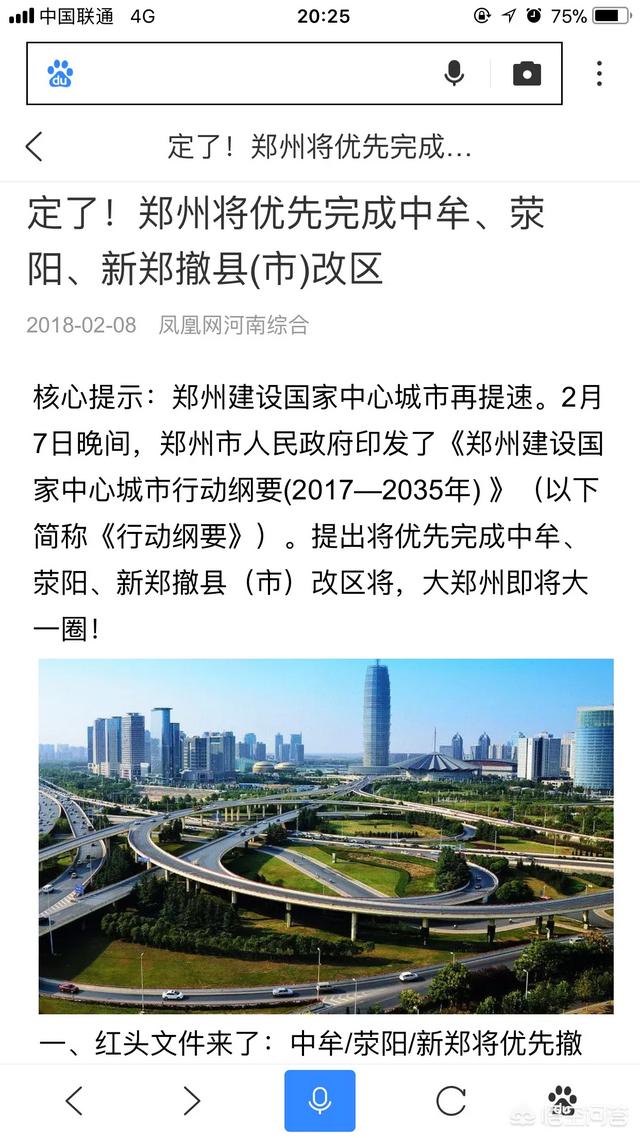This screenshot has width=640, height=1138.
Task: Navigate forward in bottom toolbar
Action: 192,1101
